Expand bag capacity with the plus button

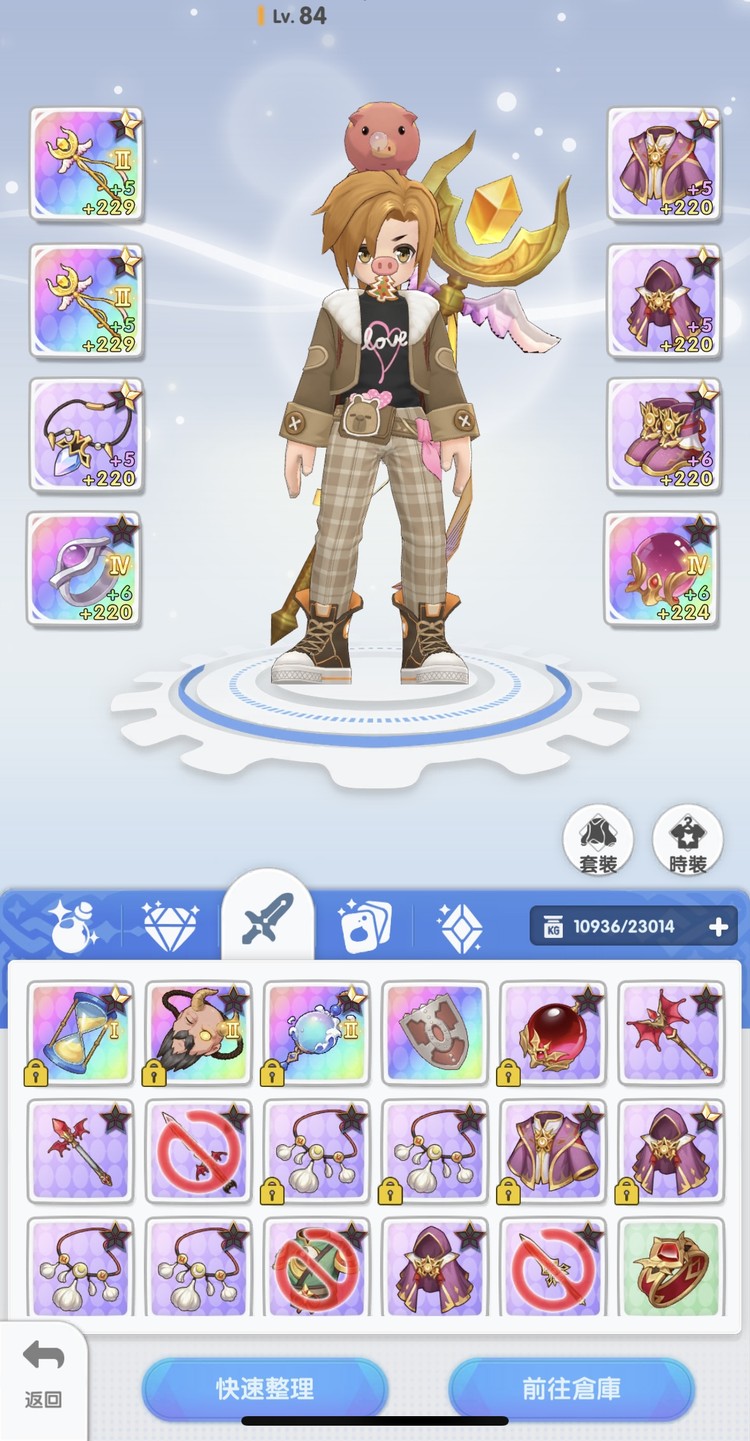pos(718,927)
